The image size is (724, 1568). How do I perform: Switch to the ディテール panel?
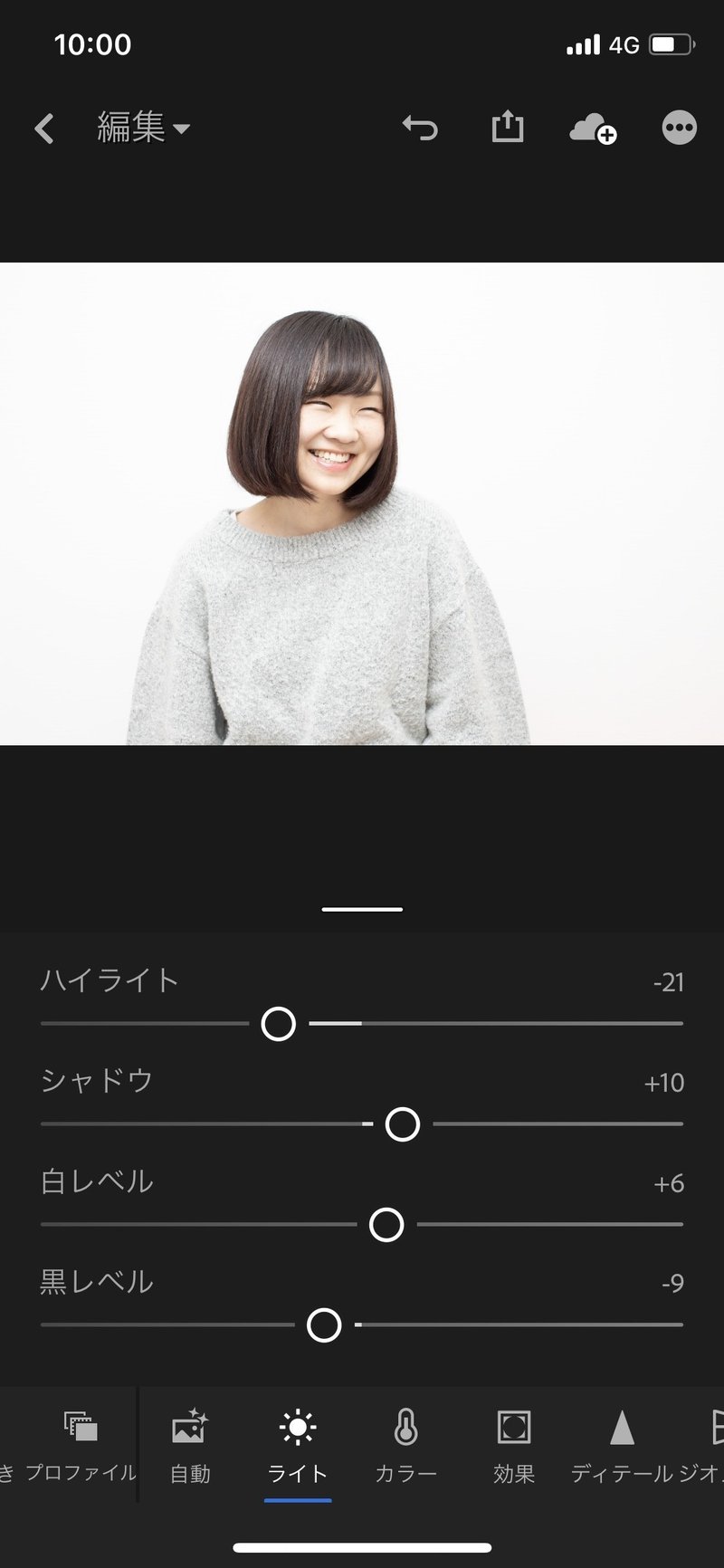622,1447
